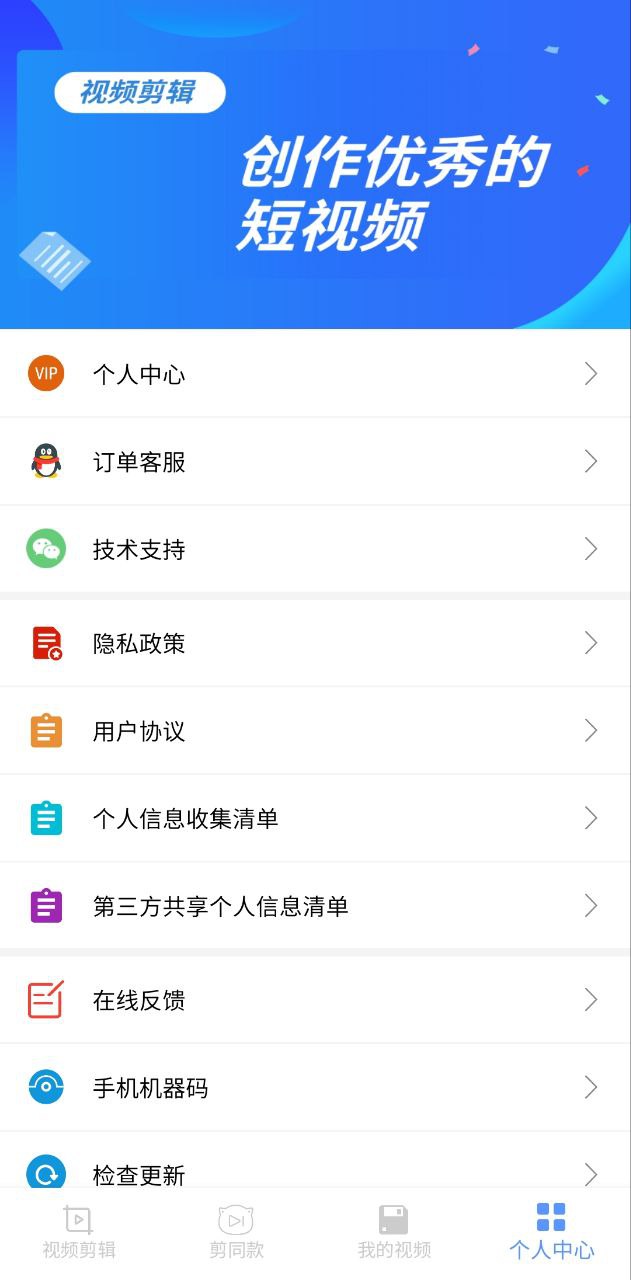This screenshot has height=1280, width=631.
Task: Open 个人信息收集清单 row
Action: [x=315, y=818]
